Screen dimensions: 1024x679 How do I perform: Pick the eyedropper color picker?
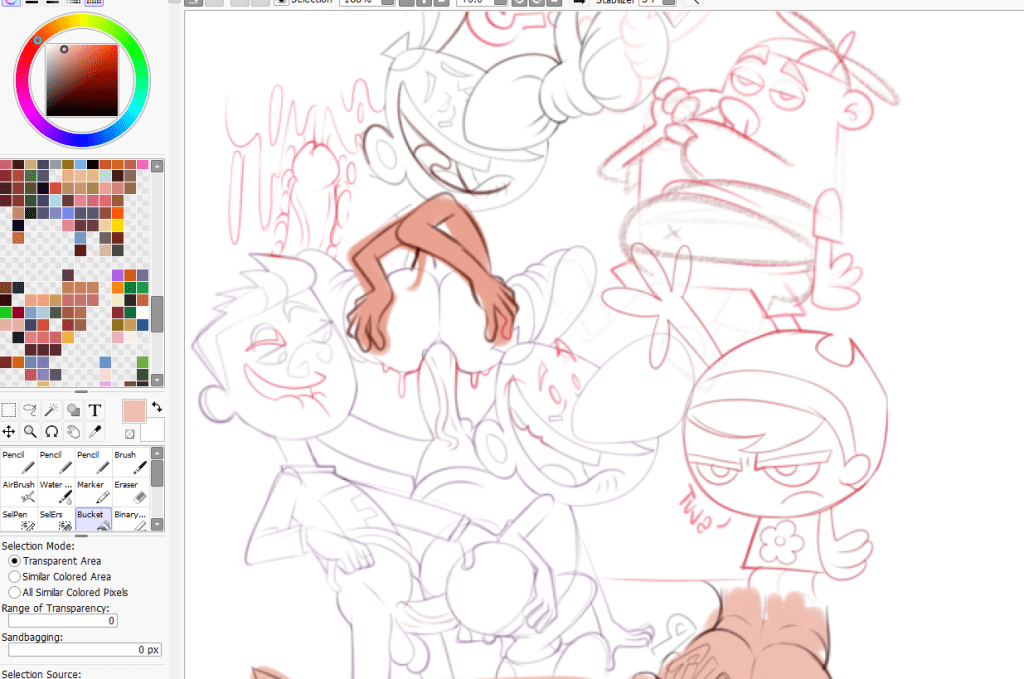[x=95, y=432]
